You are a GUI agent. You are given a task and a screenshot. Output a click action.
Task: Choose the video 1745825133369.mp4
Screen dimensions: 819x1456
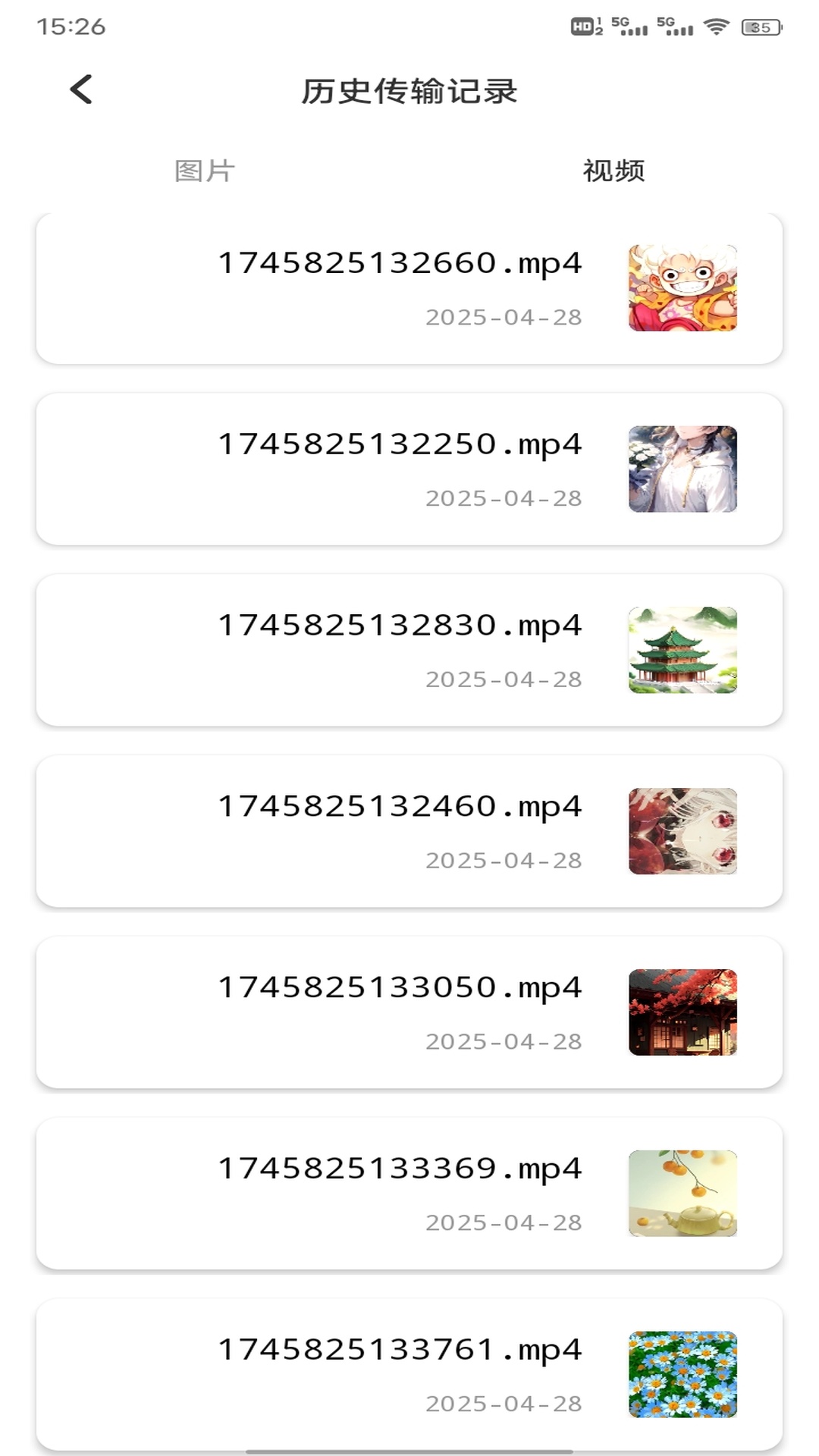tap(409, 1193)
